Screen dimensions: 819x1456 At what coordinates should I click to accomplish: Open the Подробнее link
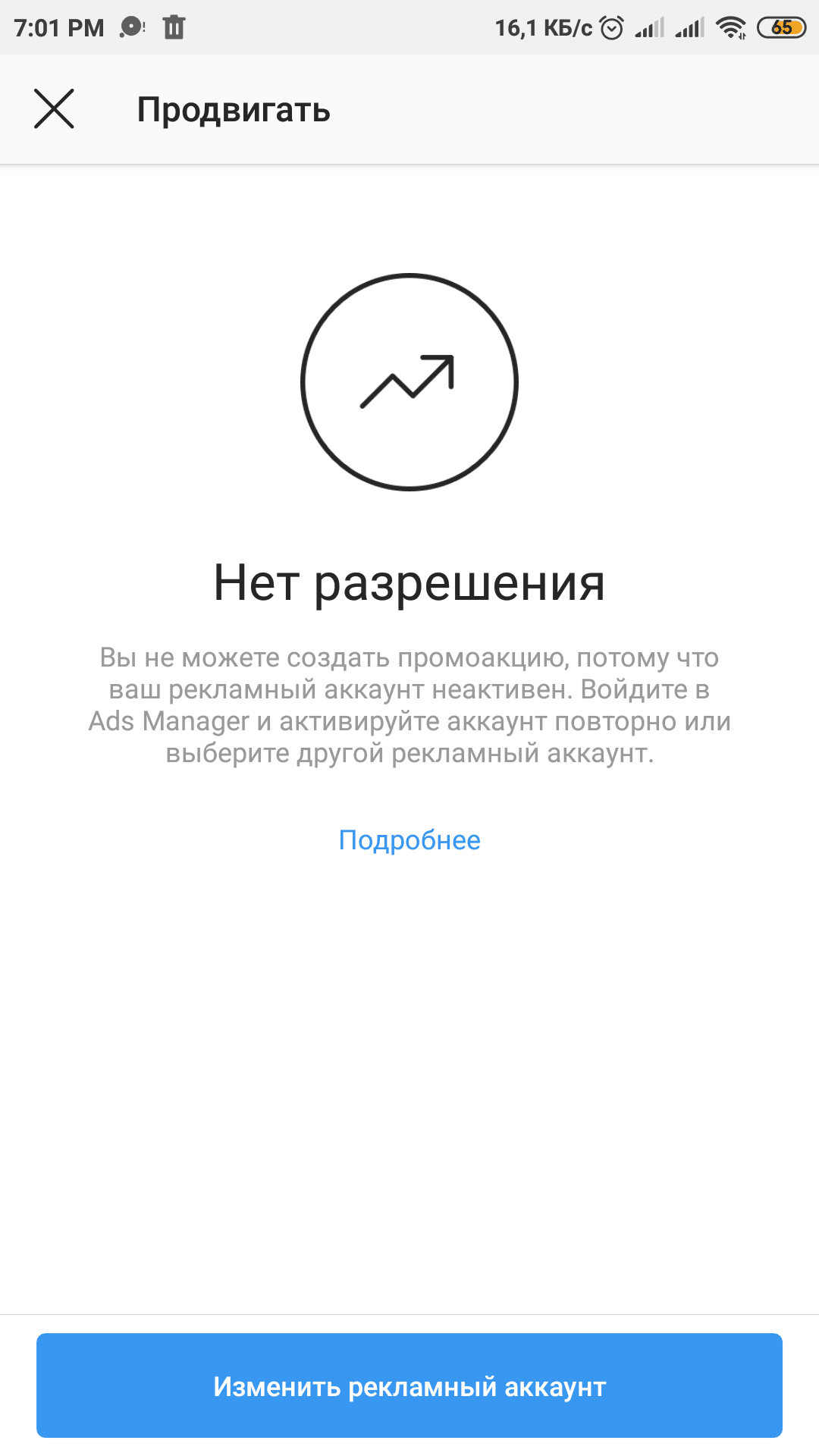tap(409, 840)
